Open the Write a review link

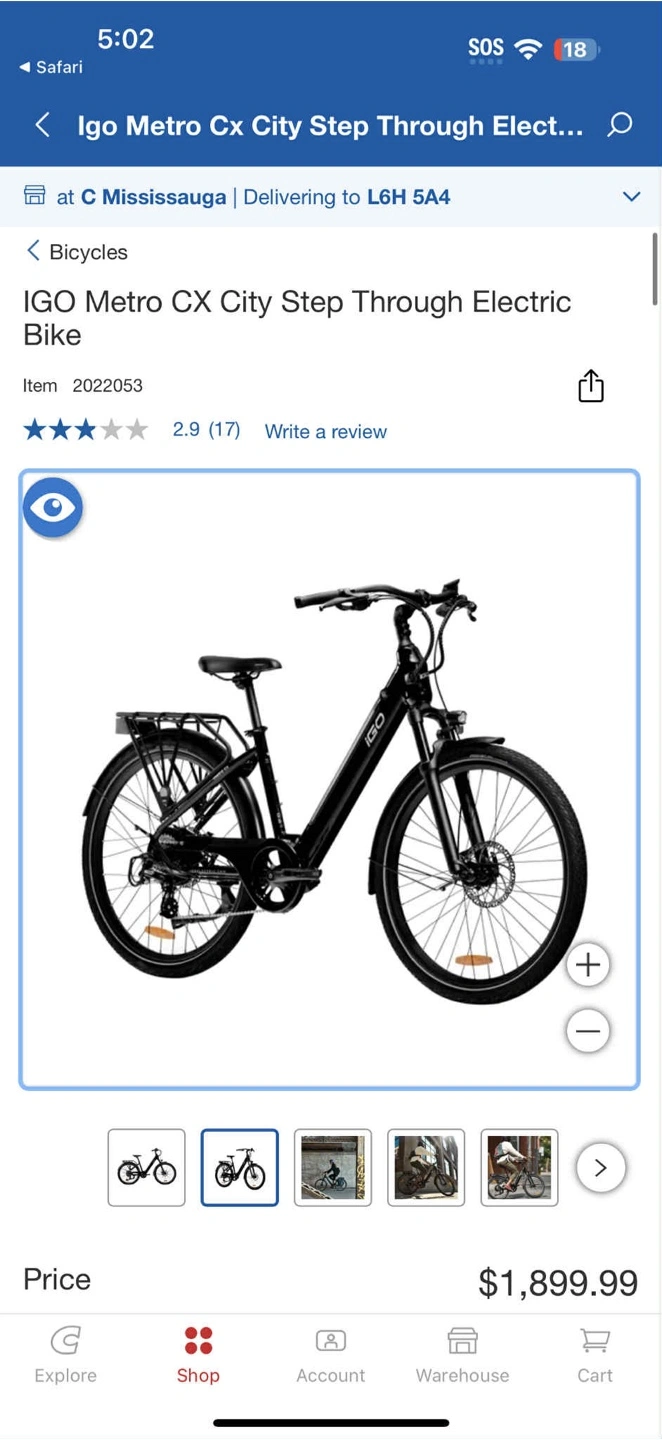pyautogui.click(x=325, y=431)
